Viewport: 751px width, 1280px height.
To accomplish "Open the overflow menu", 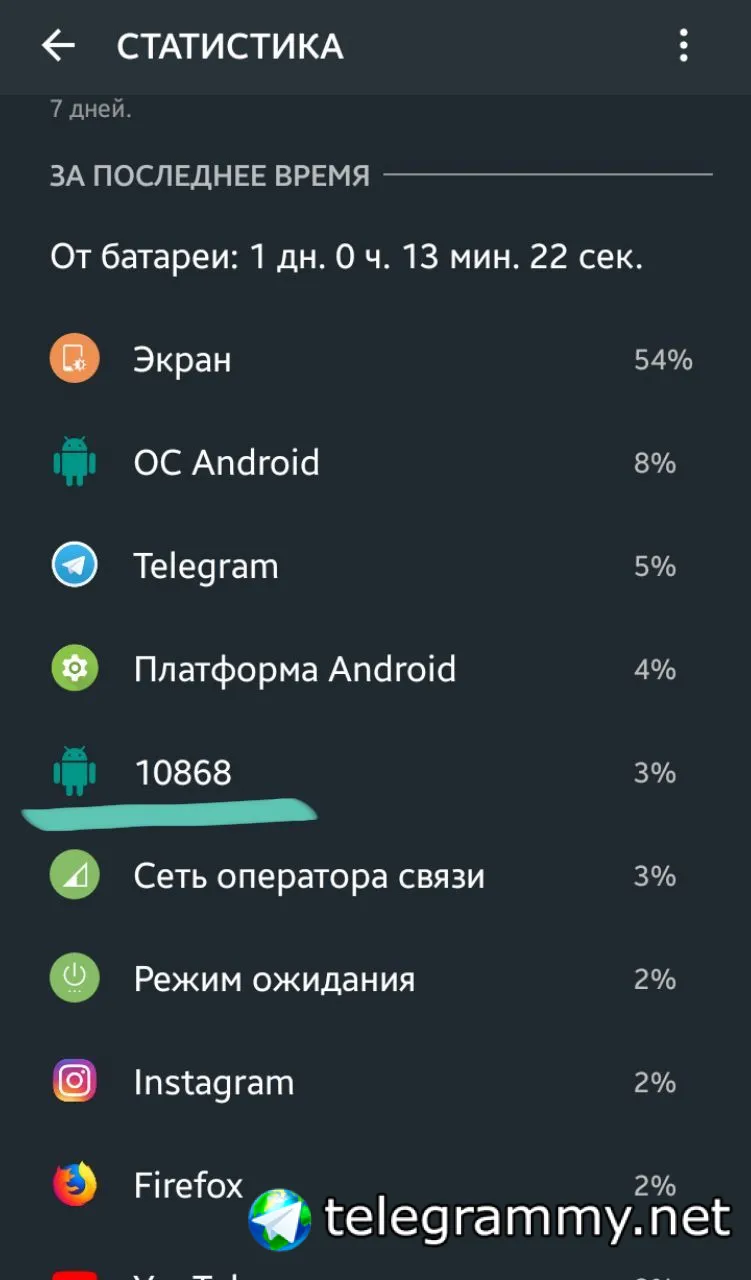I will 683,46.
